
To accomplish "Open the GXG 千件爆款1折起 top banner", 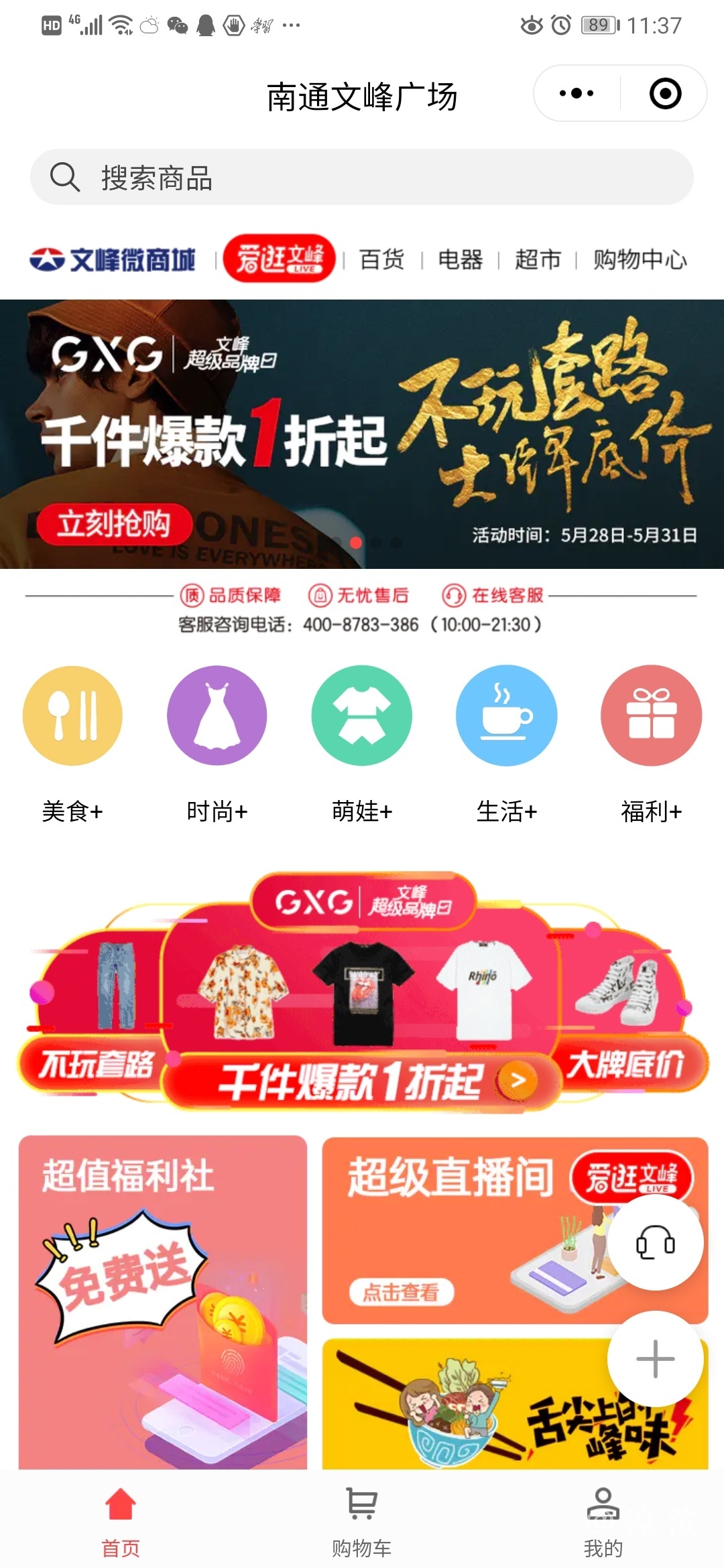I will pyautogui.click(x=362, y=434).
